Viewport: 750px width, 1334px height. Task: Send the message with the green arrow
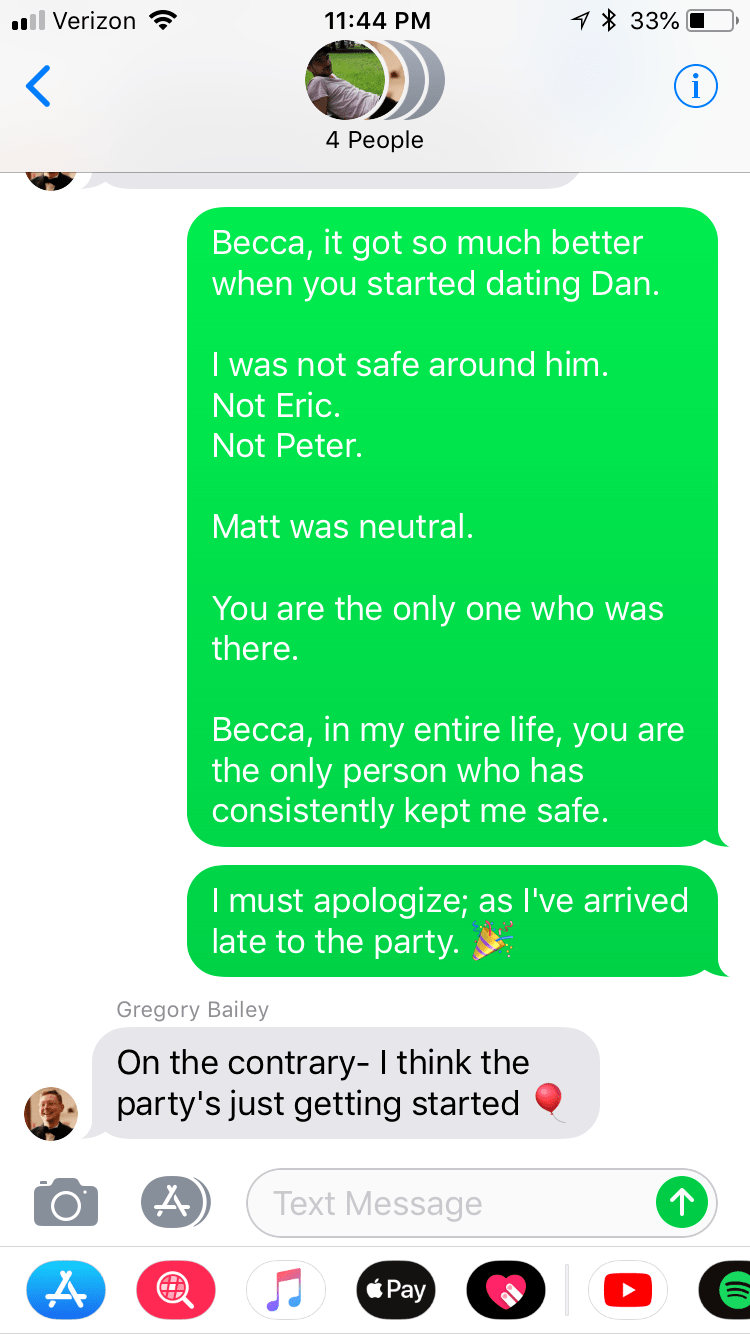(x=682, y=1202)
